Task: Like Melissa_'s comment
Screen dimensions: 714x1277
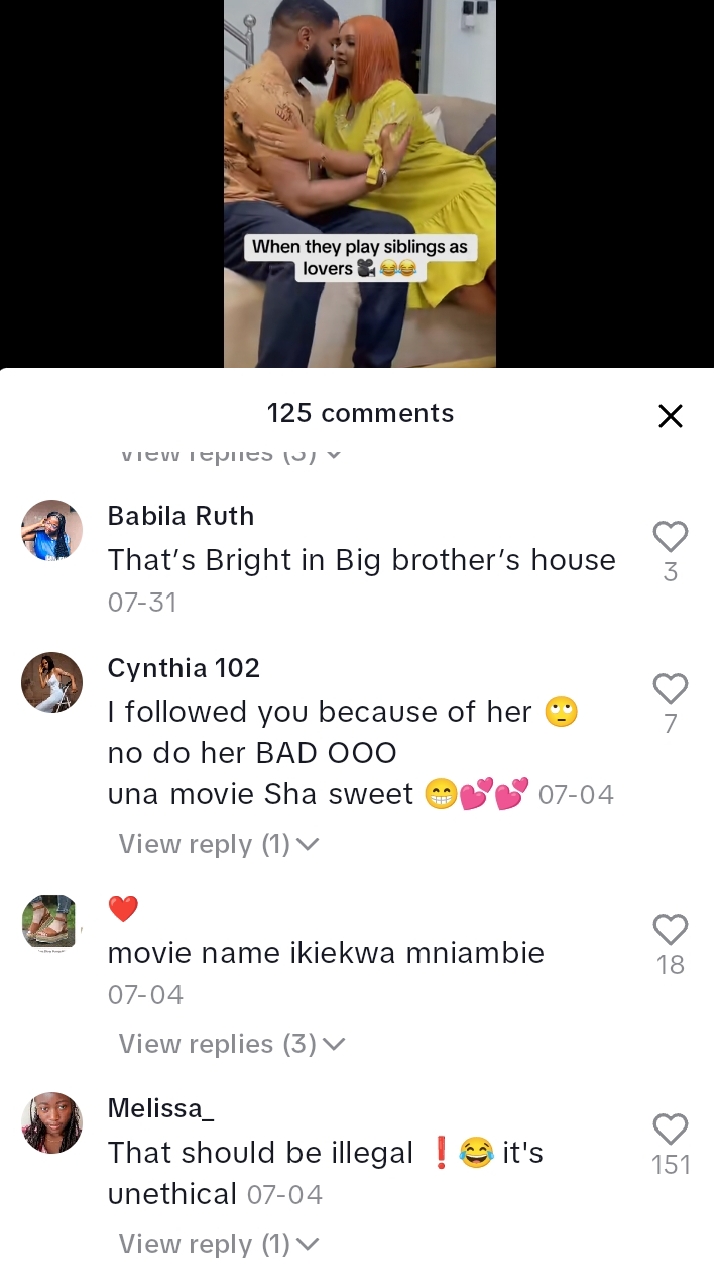Action: click(670, 1130)
